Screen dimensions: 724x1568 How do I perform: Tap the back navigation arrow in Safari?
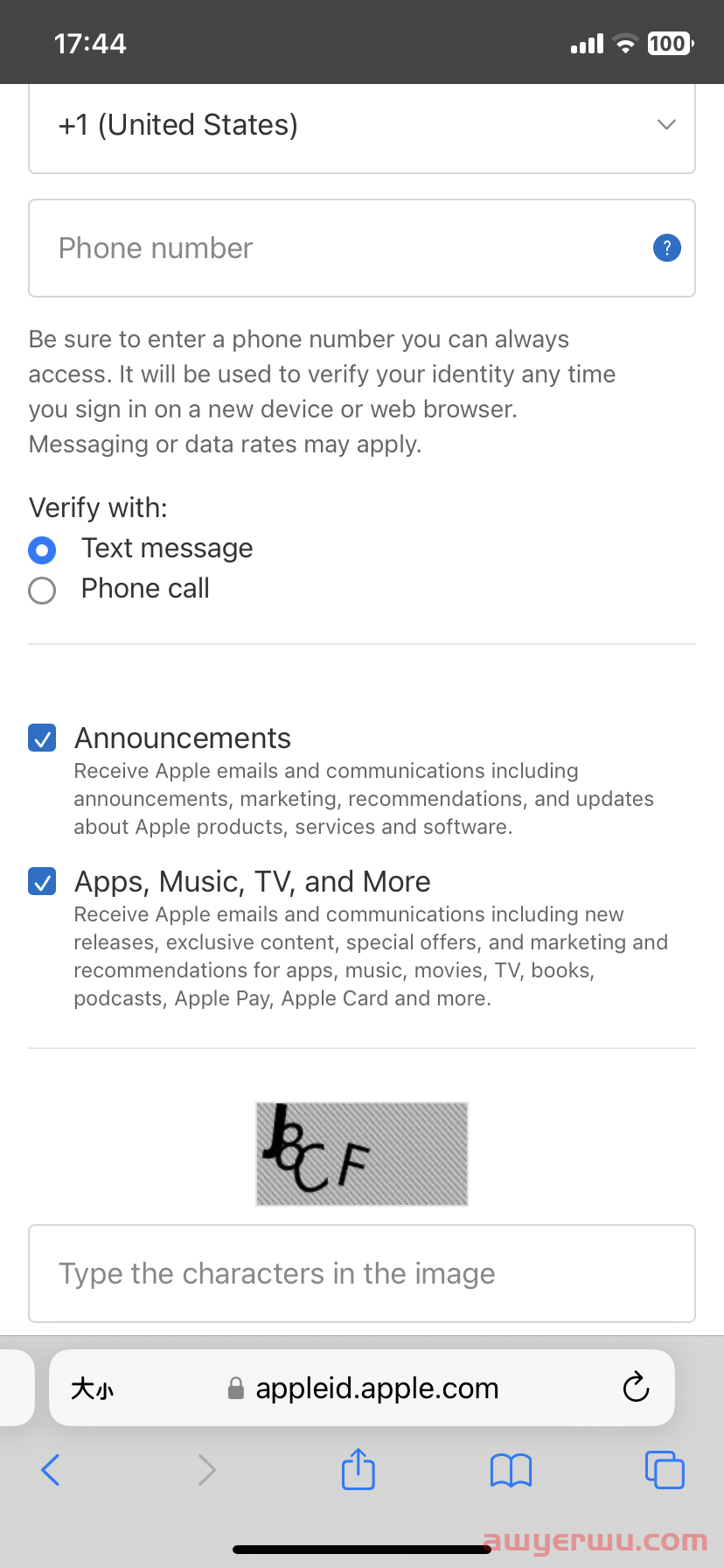click(x=50, y=1470)
